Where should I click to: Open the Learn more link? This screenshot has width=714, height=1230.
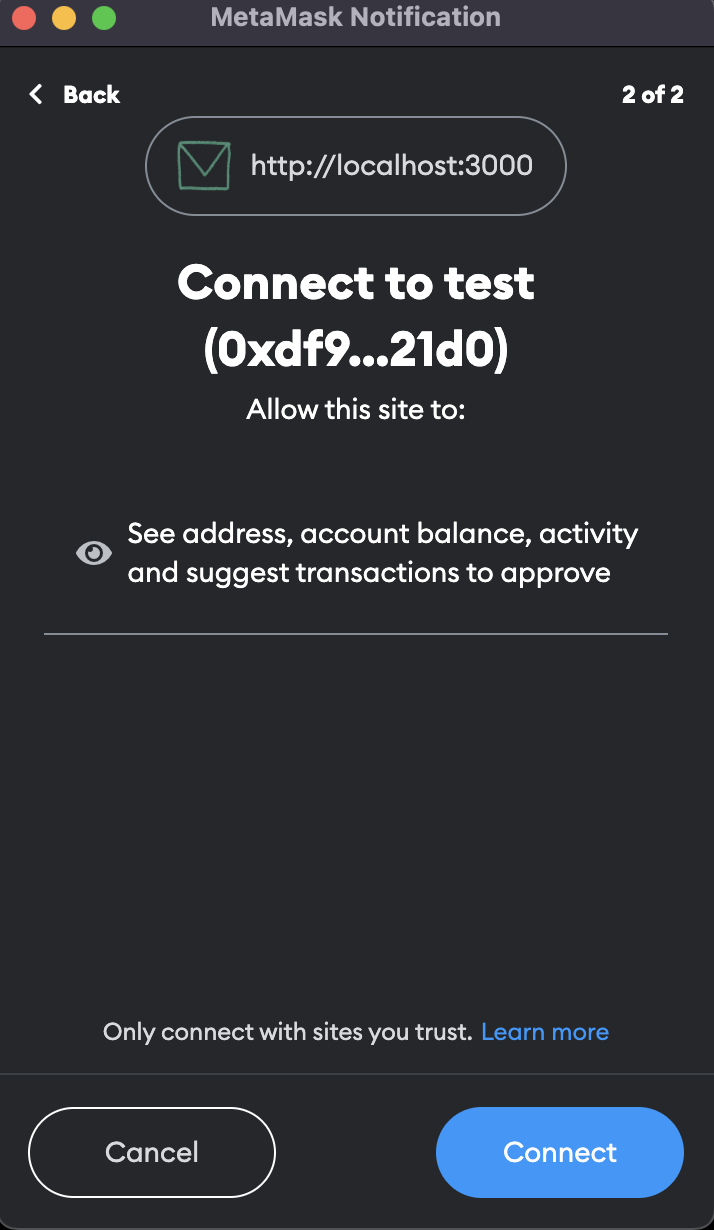coord(545,1032)
